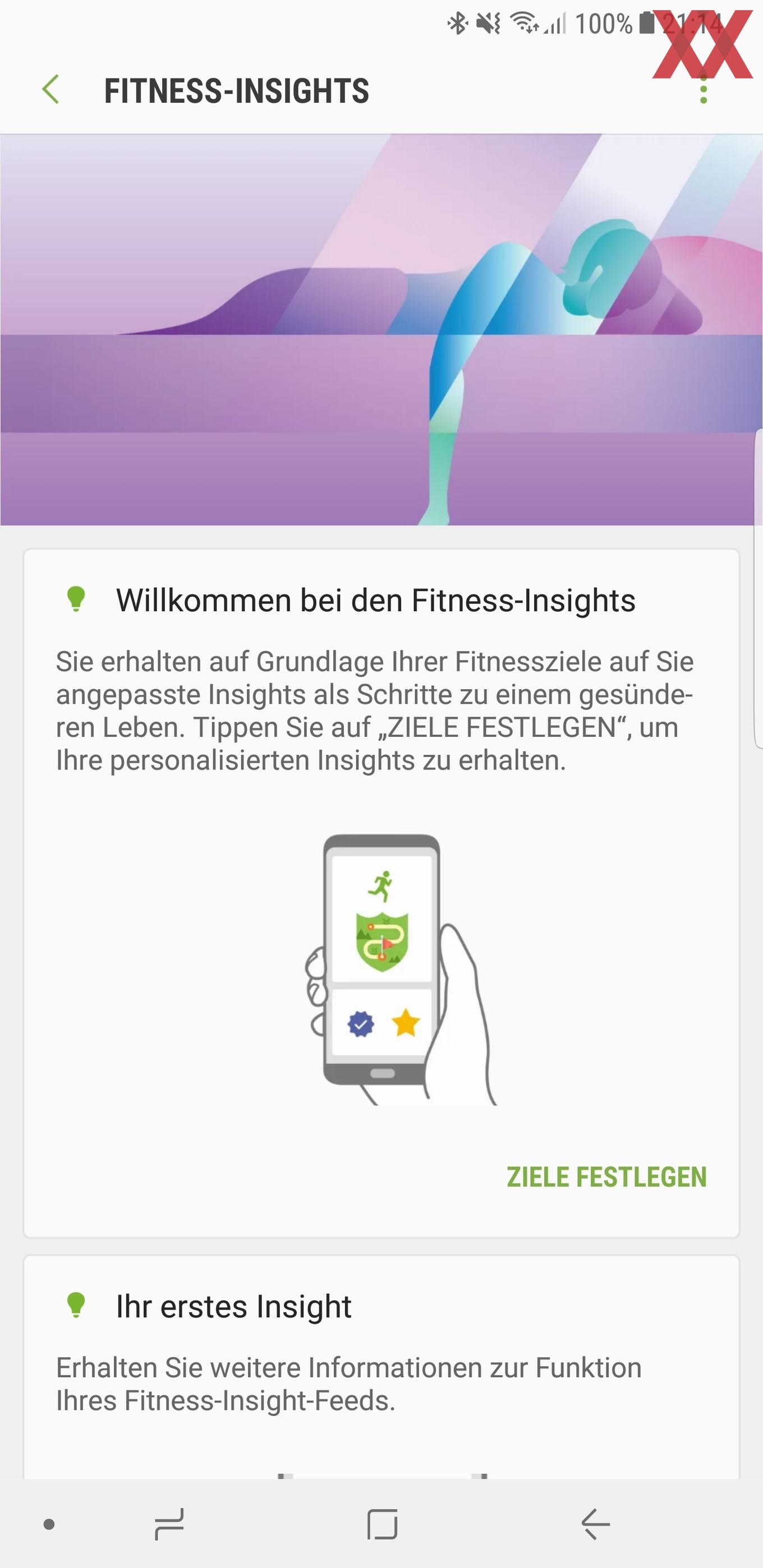The width and height of the screenshot is (763, 1568).
Task: Go back using the green arrow
Action: coord(50,90)
